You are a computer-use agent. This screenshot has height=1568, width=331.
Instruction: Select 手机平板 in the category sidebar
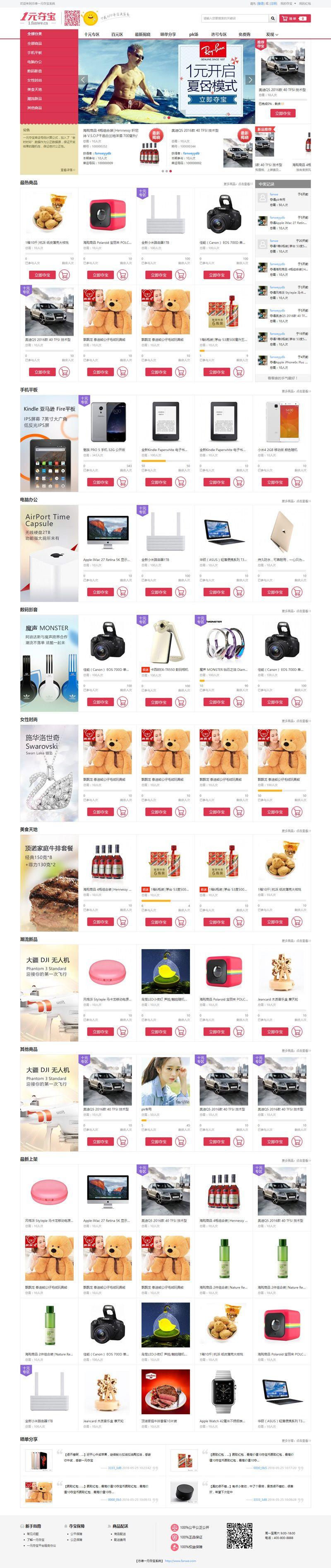[x=35, y=53]
